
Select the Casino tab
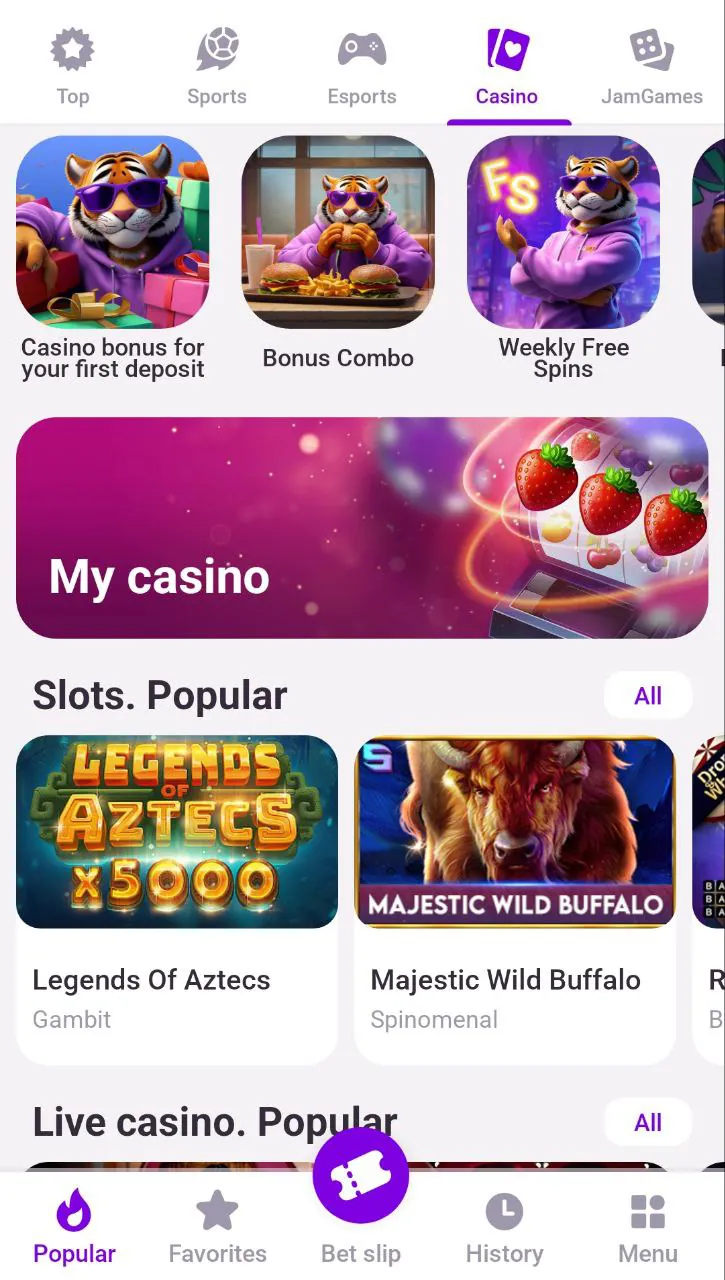click(x=507, y=66)
